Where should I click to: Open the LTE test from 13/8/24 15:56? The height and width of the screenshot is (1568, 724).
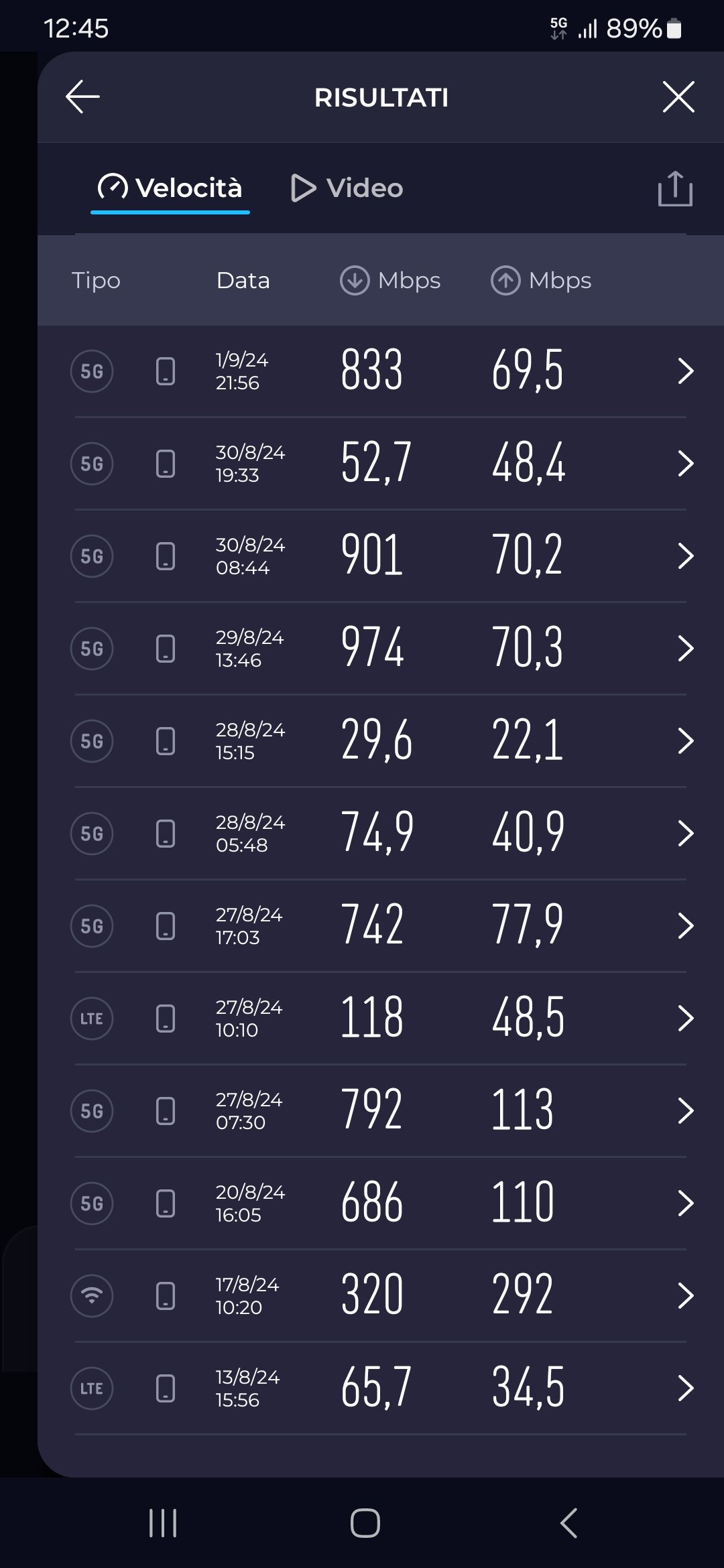tap(381, 1388)
